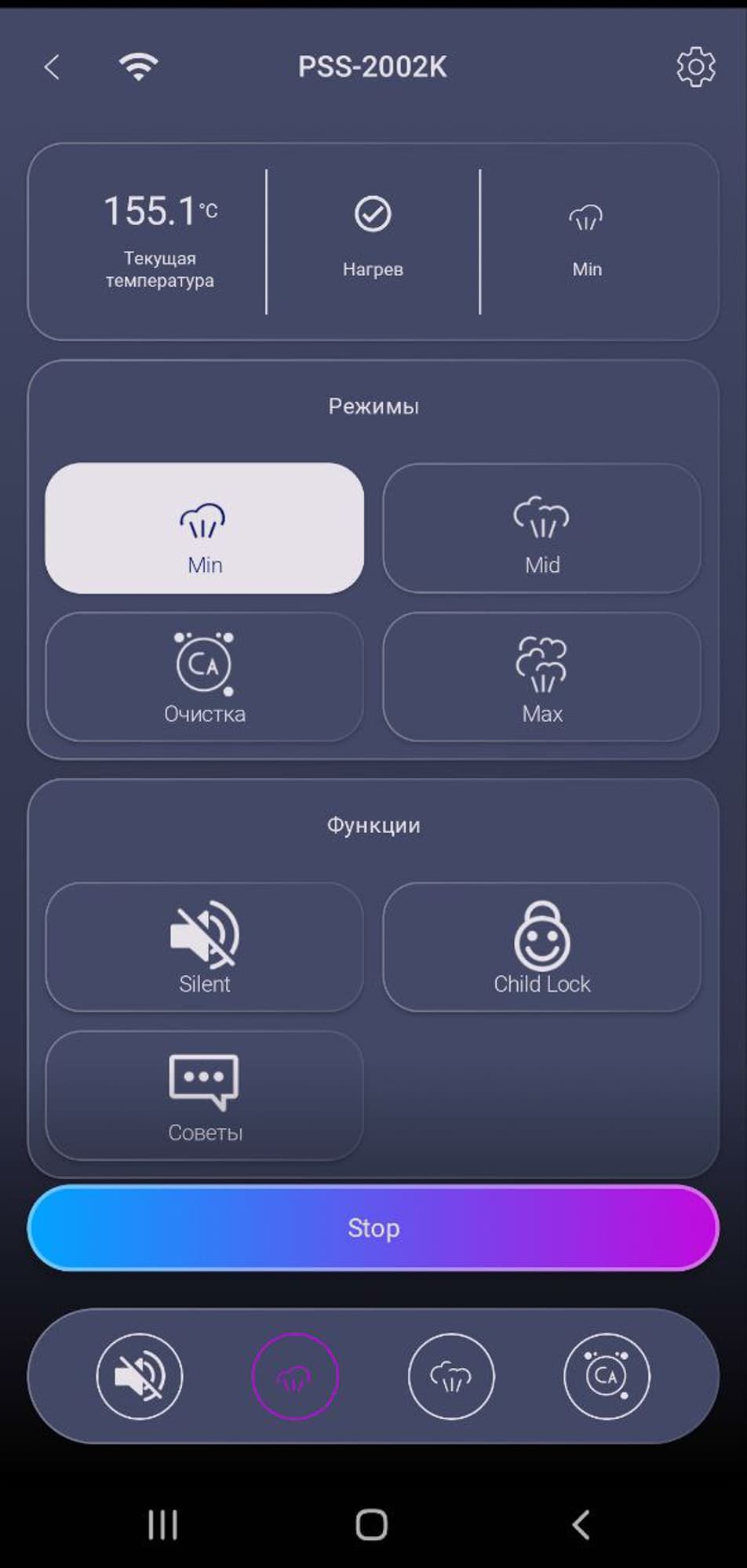Screen dimensions: 747x1568
Task: Tap mute shortcut in bottom quick bar
Action: (140, 1376)
